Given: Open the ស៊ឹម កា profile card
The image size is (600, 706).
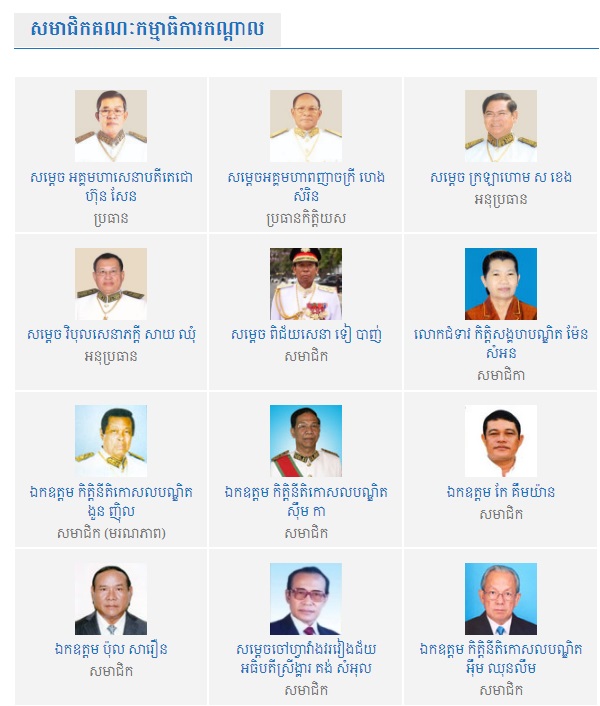Looking at the screenshot, I should pyautogui.click(x=305, y=470).
